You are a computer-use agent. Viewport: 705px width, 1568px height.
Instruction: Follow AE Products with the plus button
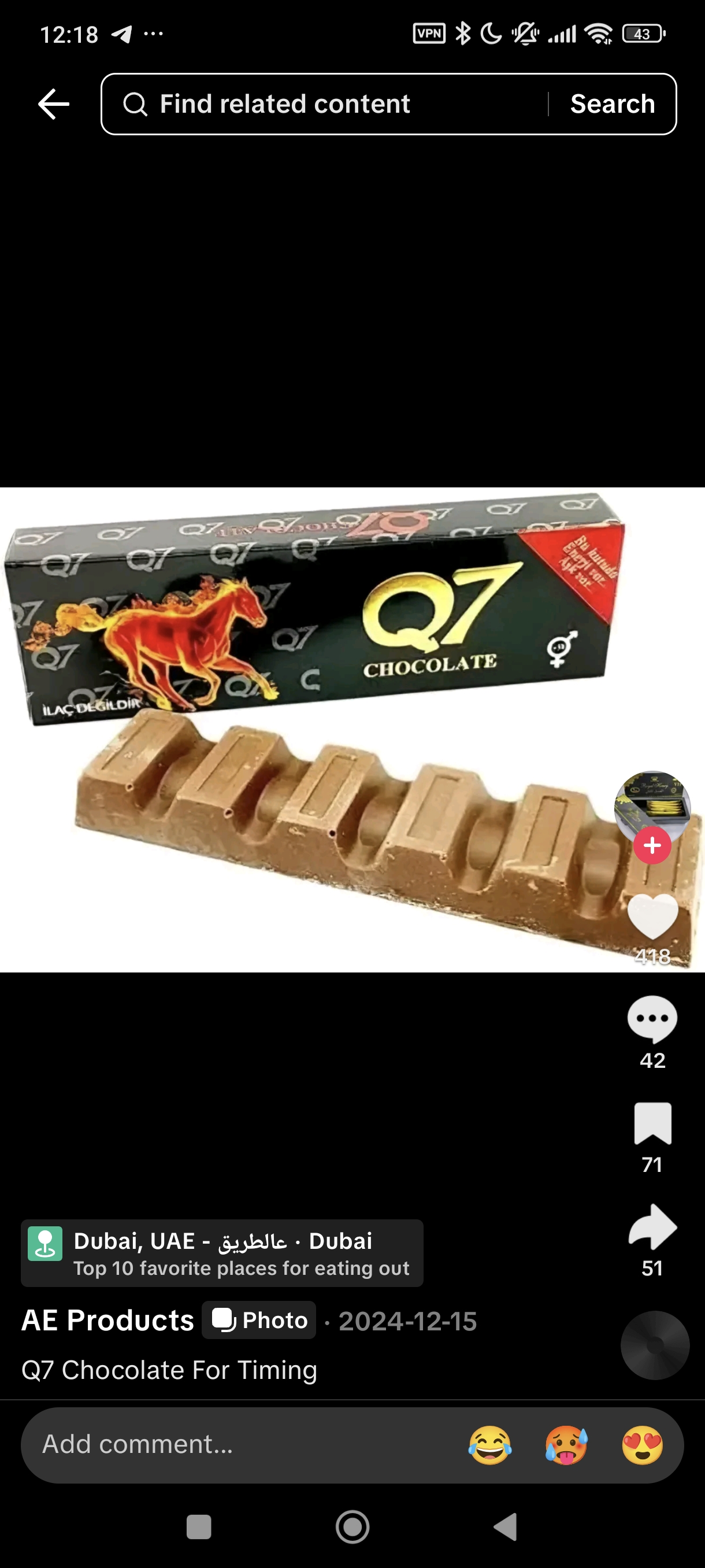[x=652, y=845]
